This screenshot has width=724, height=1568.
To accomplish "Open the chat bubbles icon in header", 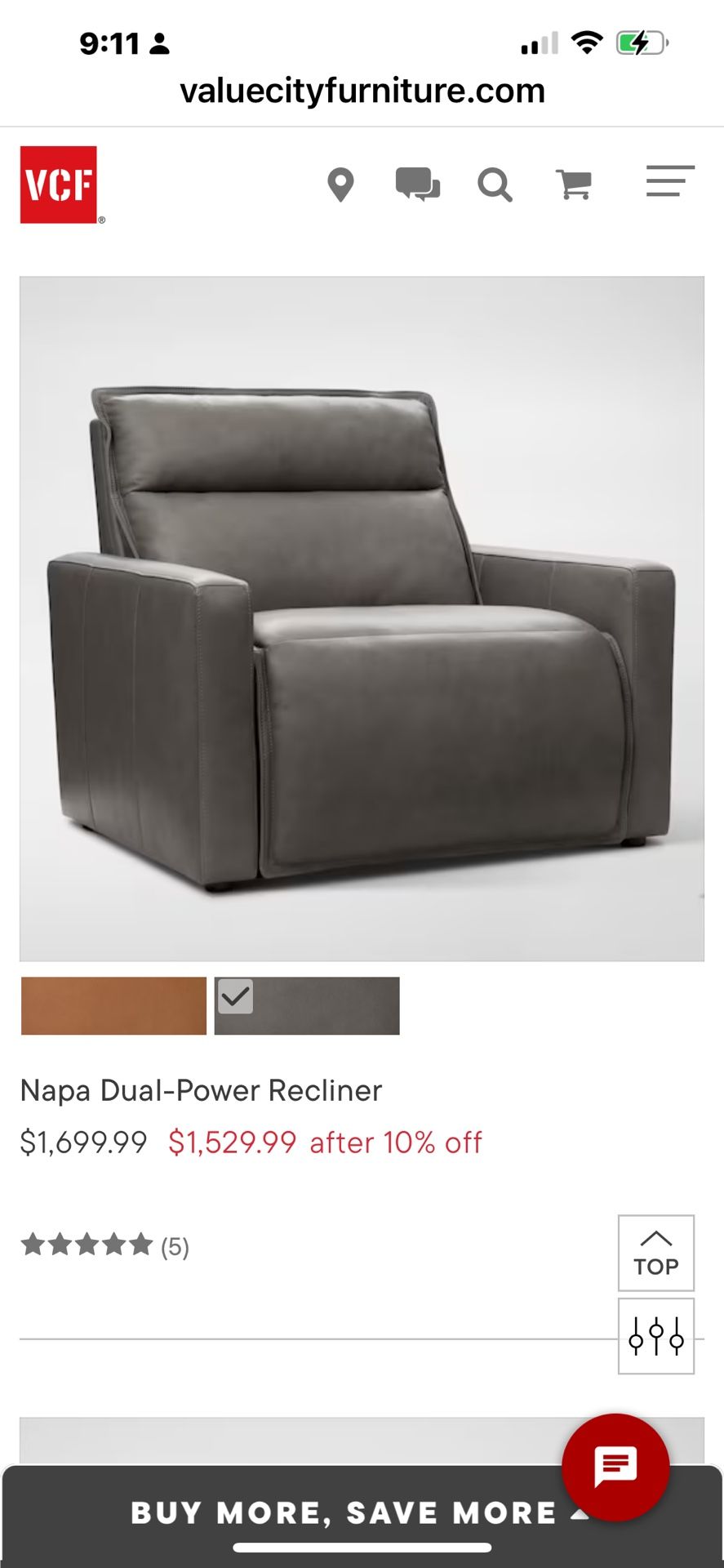I will [x=417, y=185].
